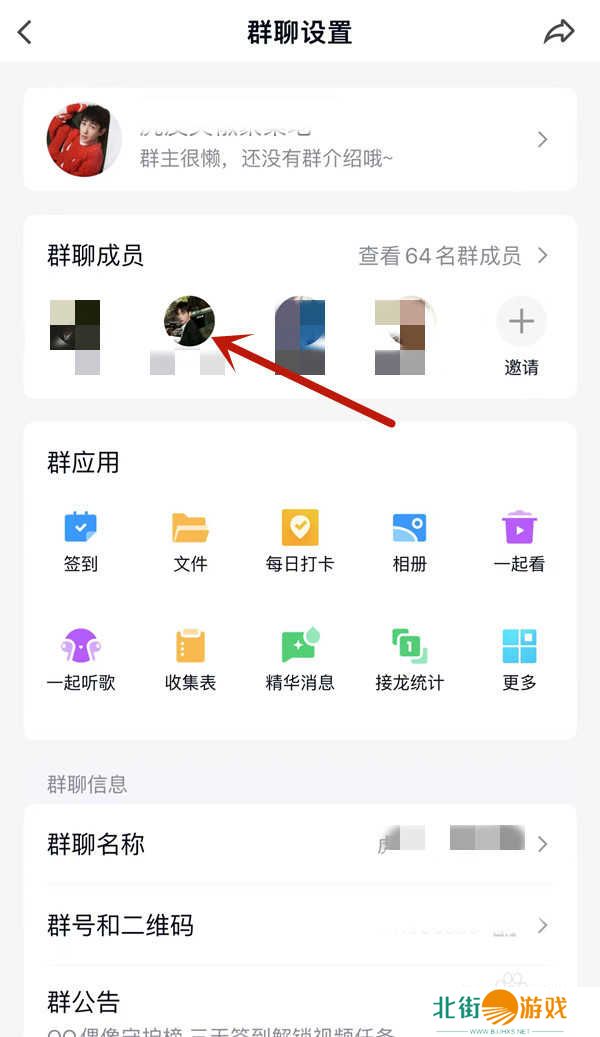Open the group profile card
Image resolution: width=600 pixels, height=1037 pixels.
click(300, 140)
